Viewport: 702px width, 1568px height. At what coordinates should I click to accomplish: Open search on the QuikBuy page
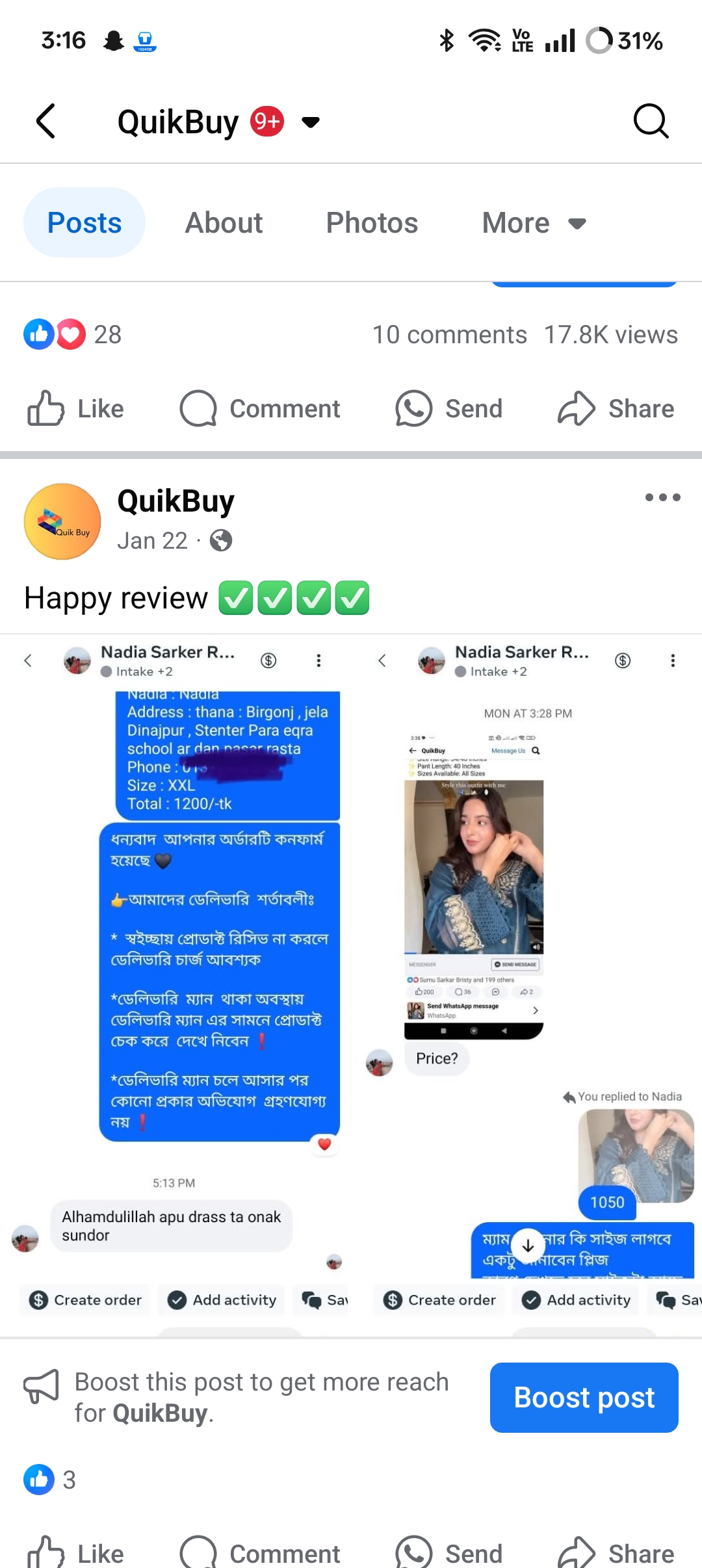click(651, 121)
